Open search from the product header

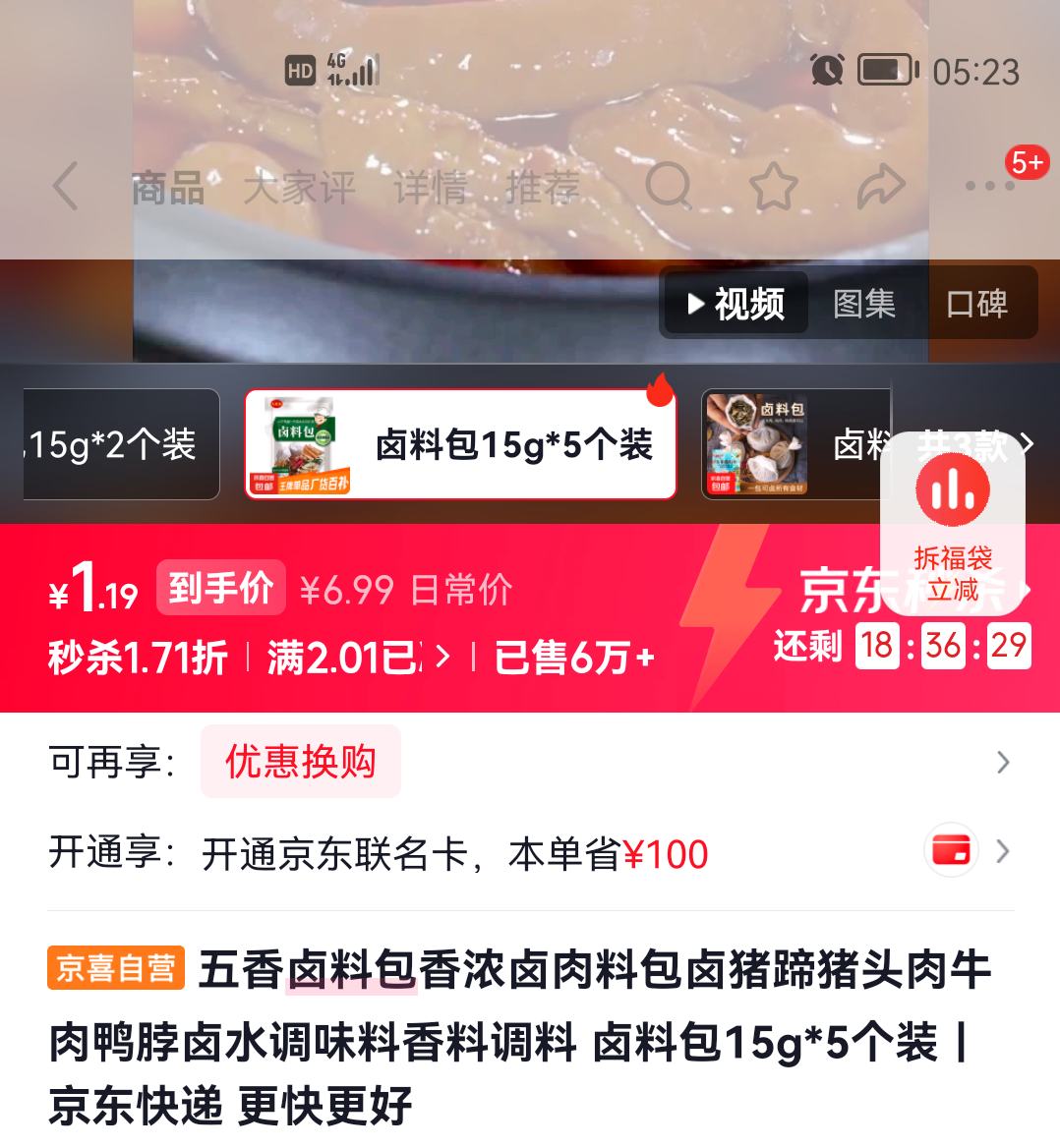tap(670, 187)
